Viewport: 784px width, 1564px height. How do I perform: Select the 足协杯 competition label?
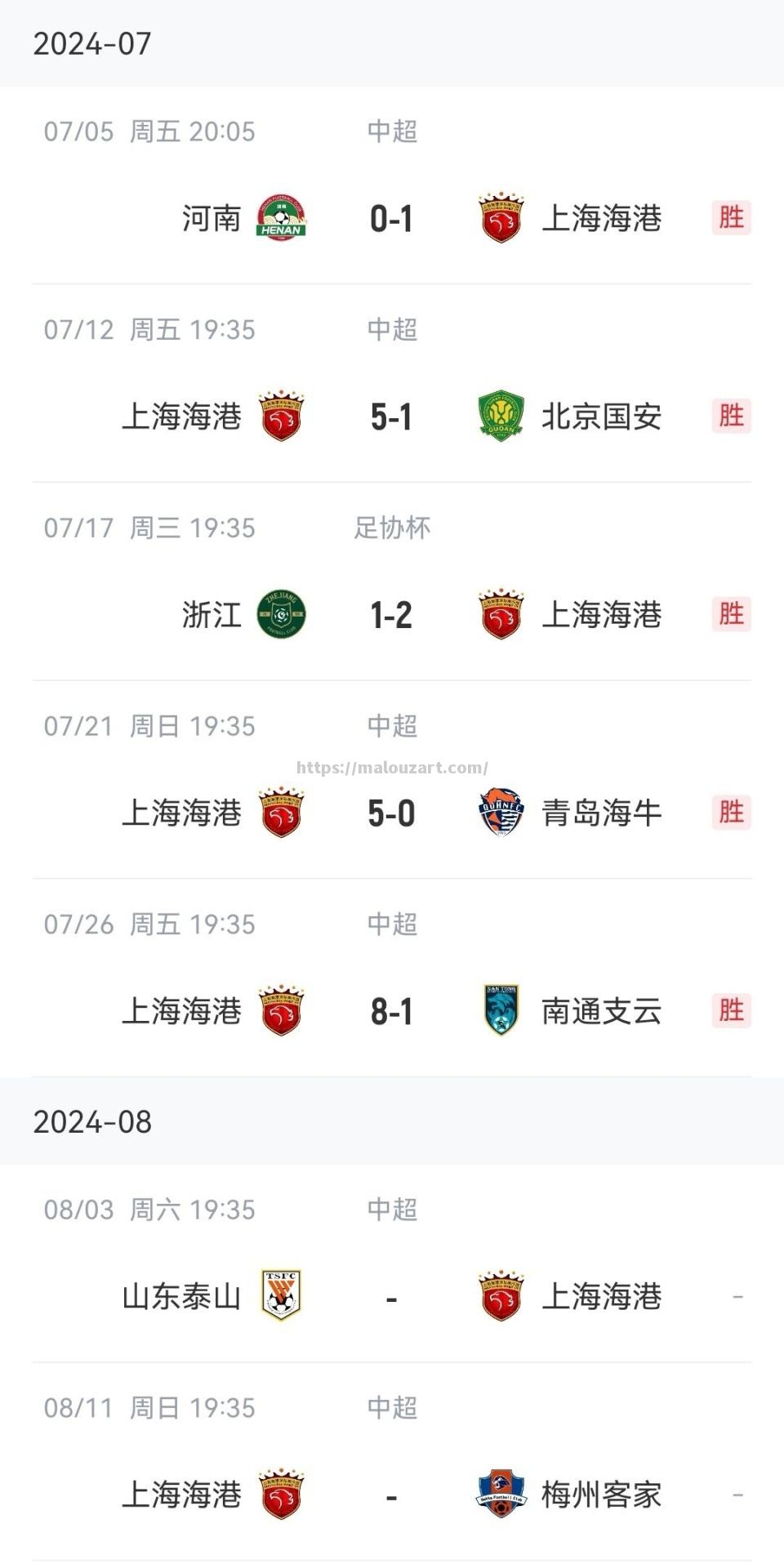[390, 528]
